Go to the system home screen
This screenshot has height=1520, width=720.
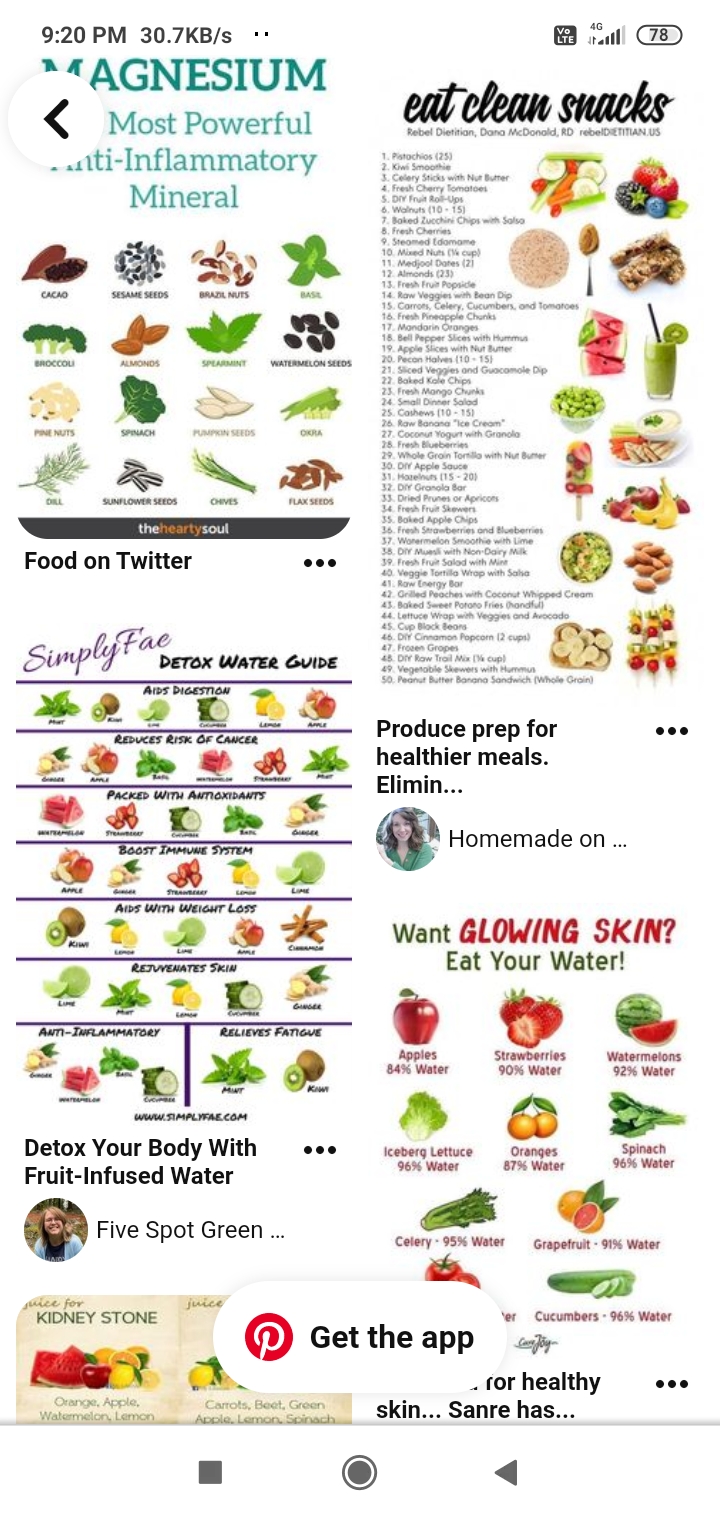click(360, 1472)
